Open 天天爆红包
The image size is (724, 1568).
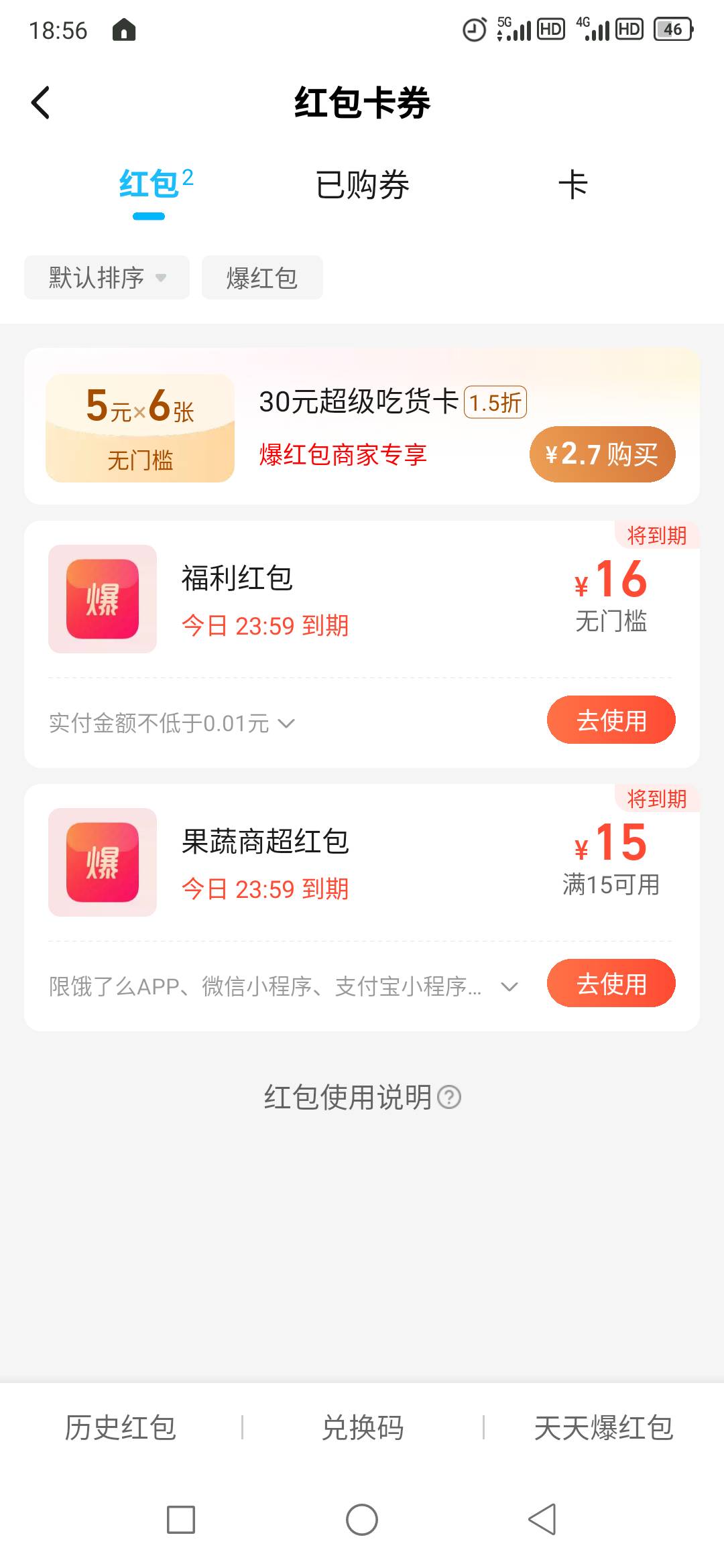[x=603, y=1427]
